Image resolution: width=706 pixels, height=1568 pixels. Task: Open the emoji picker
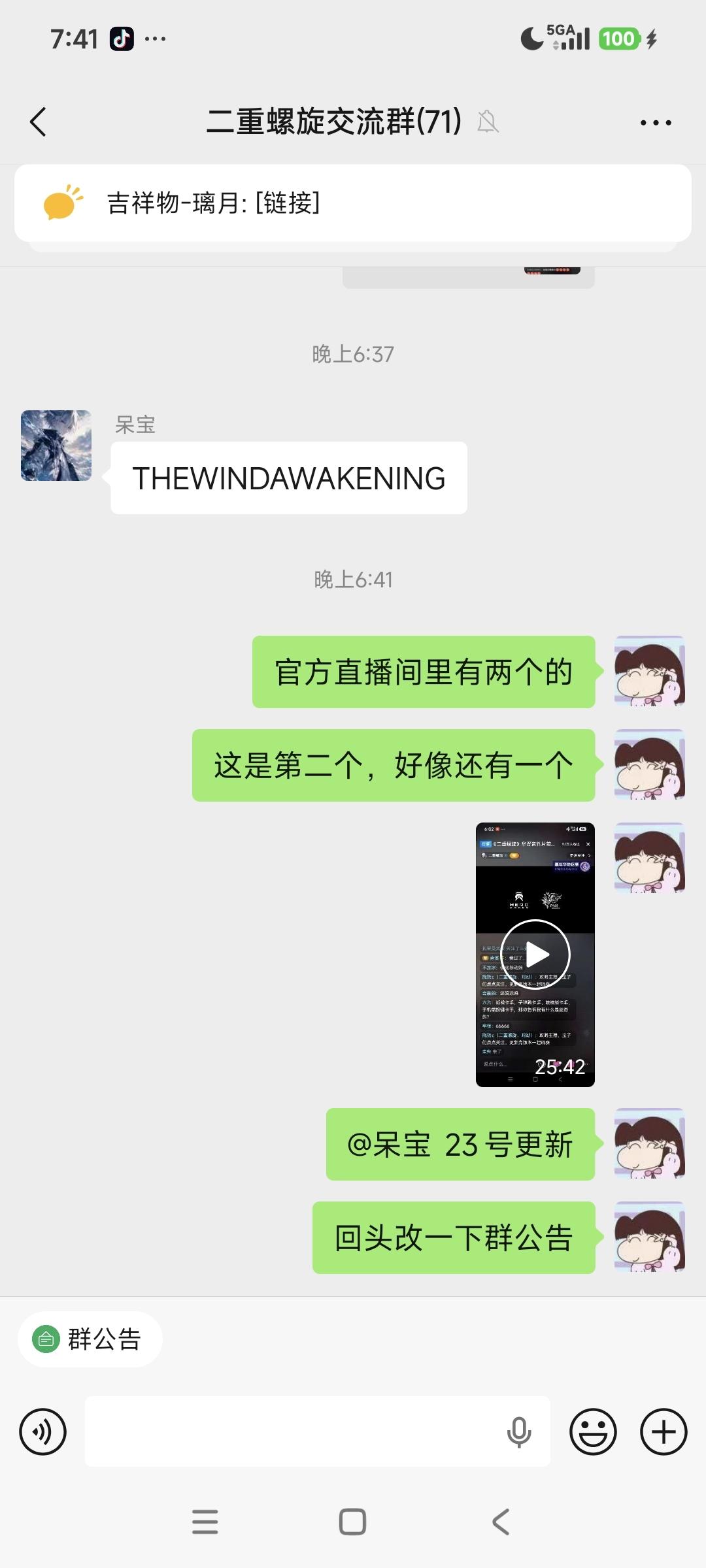[593, 1432]
